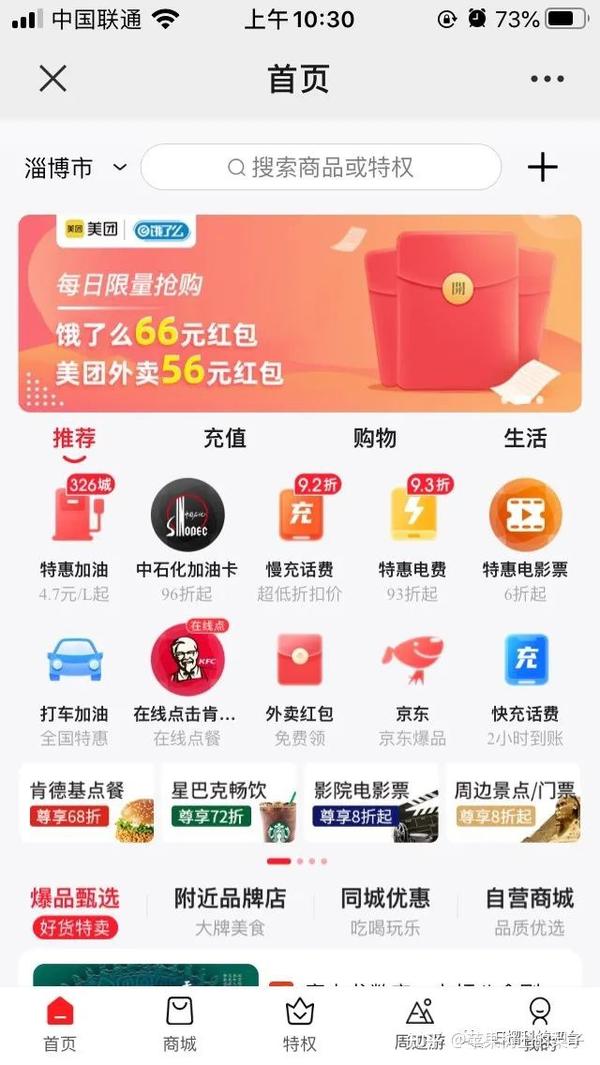600x1065 pixels.
Task: Open the 淄博市 city dropdown
Action: (x=76, y=168)
